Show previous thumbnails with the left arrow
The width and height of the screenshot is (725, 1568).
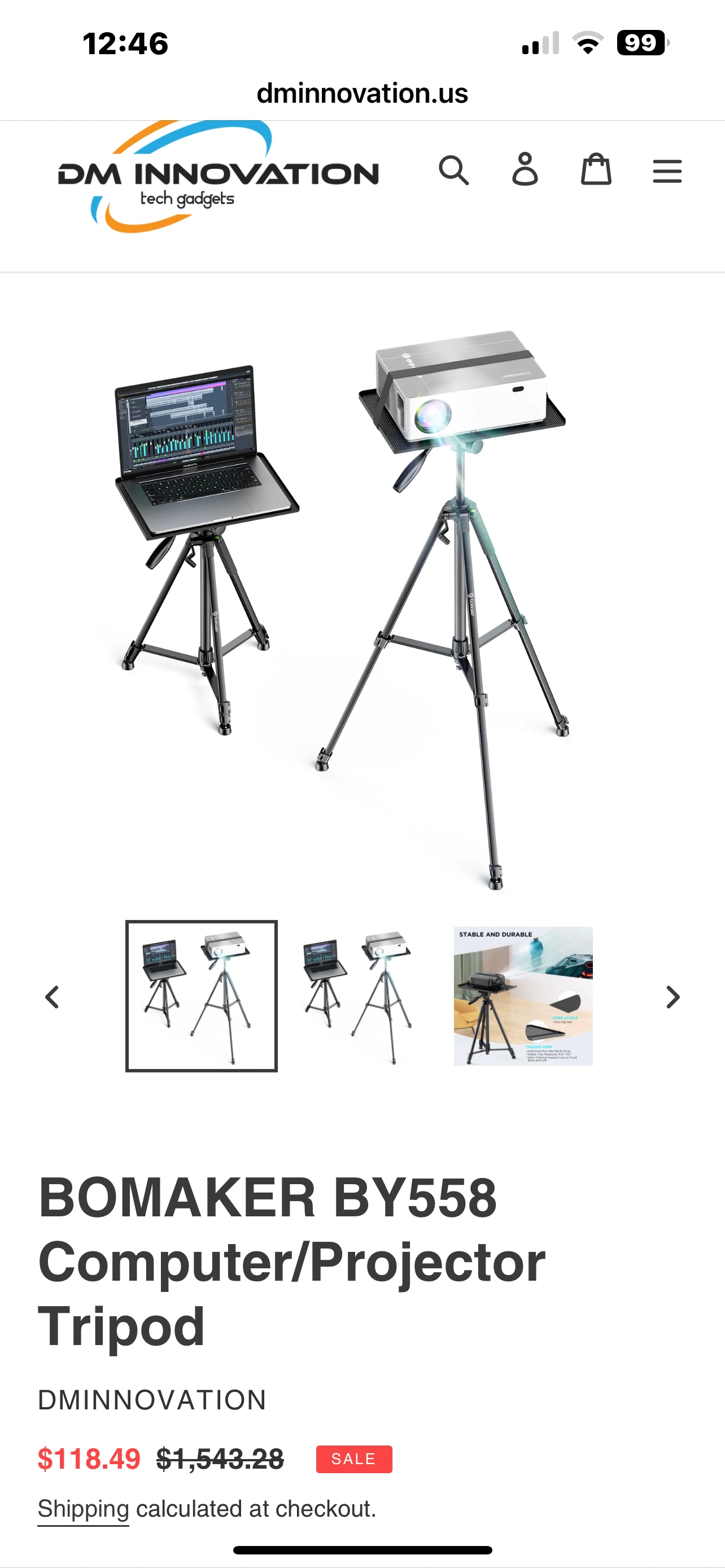coord(53,997)
